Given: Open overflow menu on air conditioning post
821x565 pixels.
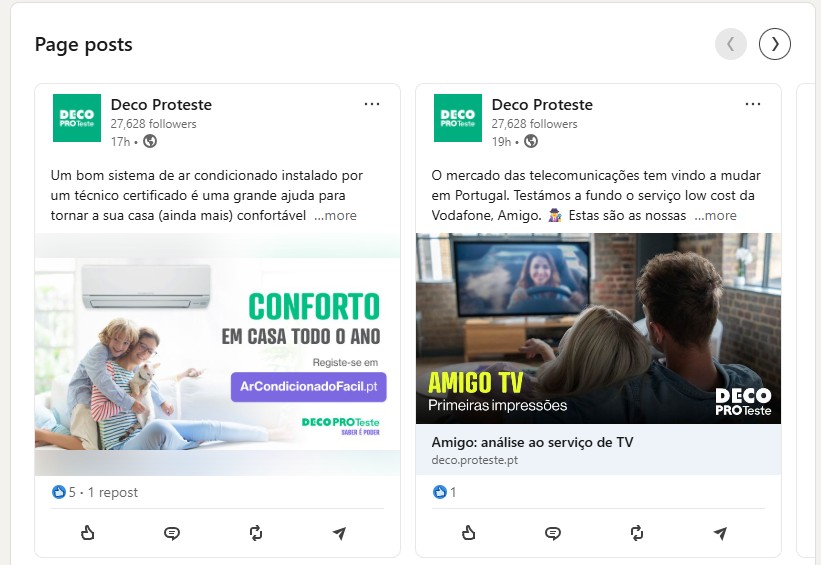Looking at the screenshot, I should click(x=372, y=104).
